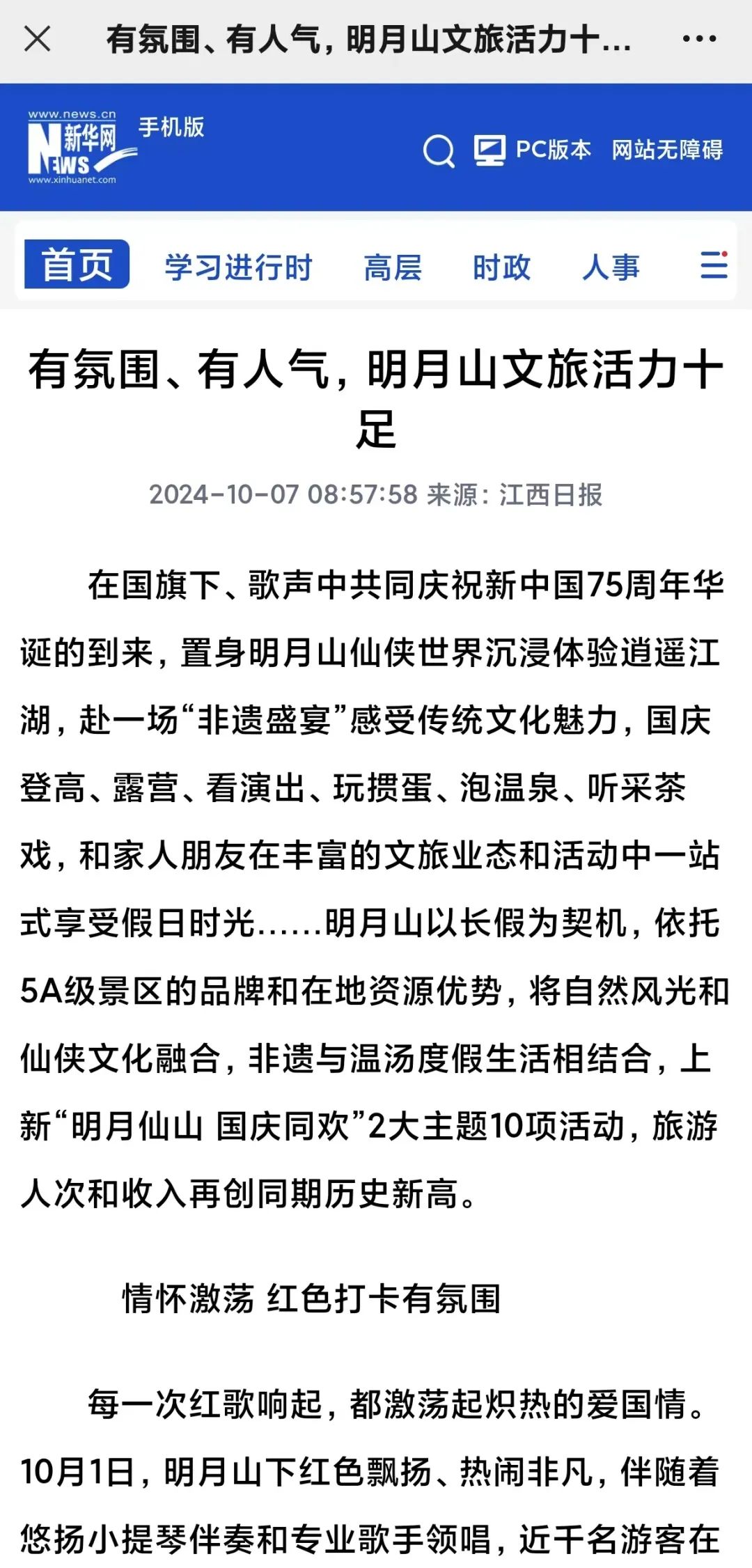Switch to 高层 section

coord(393,267)
